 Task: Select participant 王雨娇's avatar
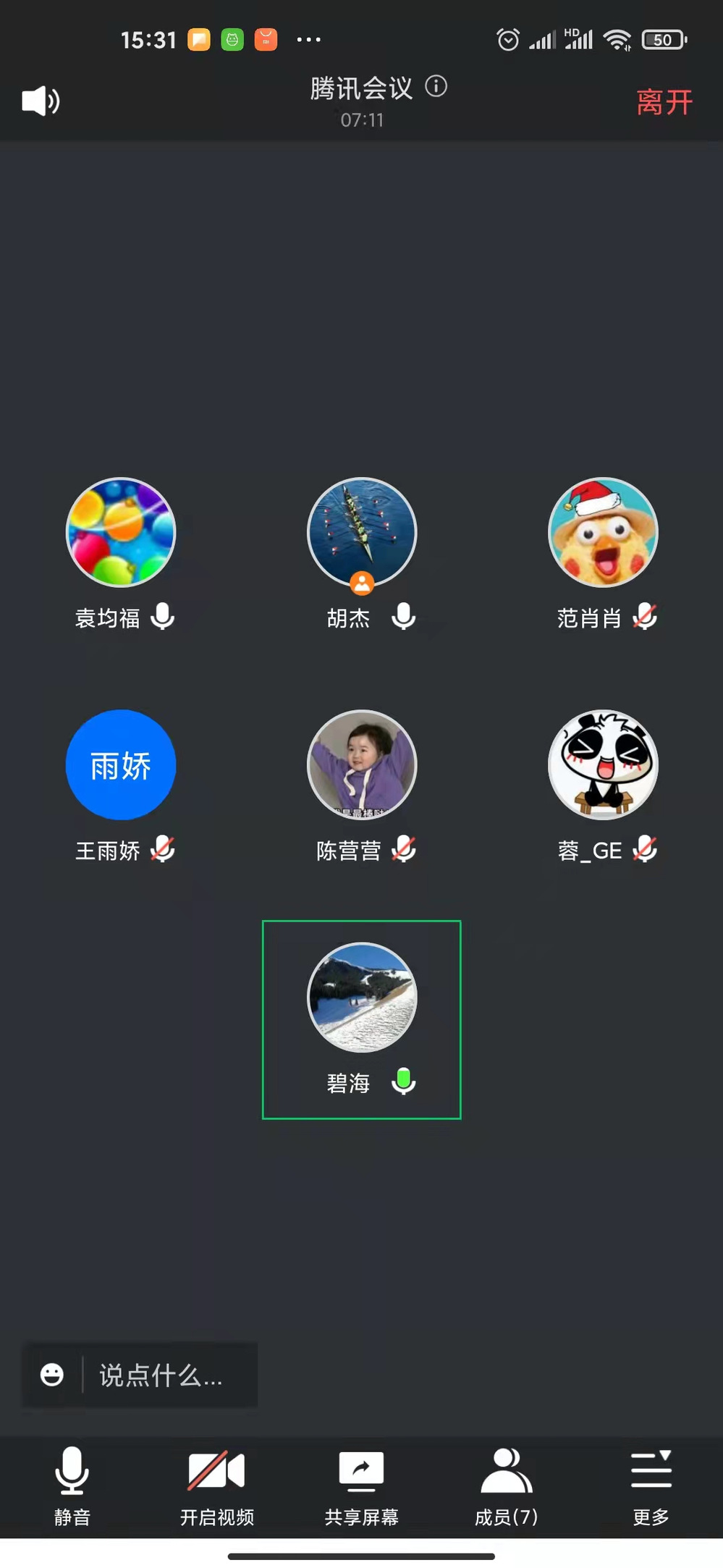click(x=121, y=764)
